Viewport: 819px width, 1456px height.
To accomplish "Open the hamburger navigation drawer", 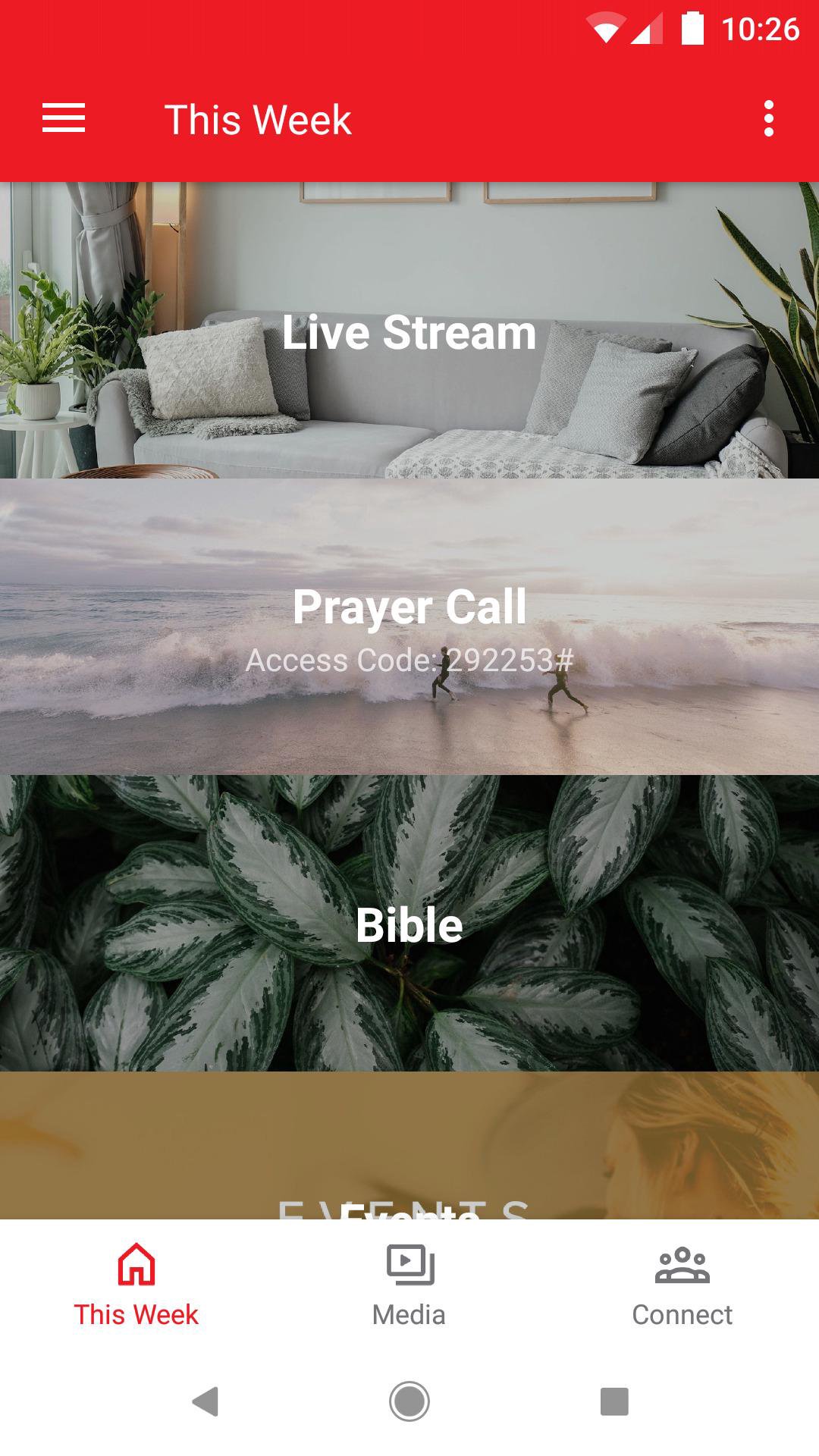I will click(x=64, y=119).
